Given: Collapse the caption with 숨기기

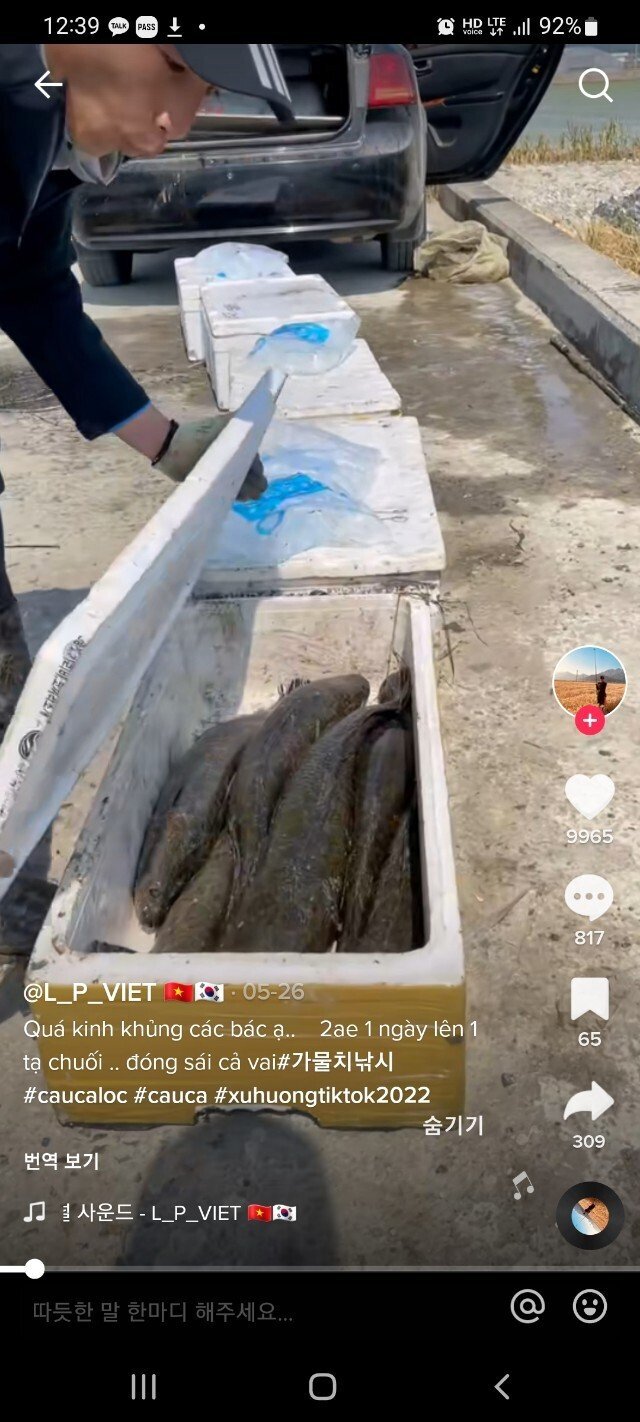Looking at the screenshot, I should 453,1125.
